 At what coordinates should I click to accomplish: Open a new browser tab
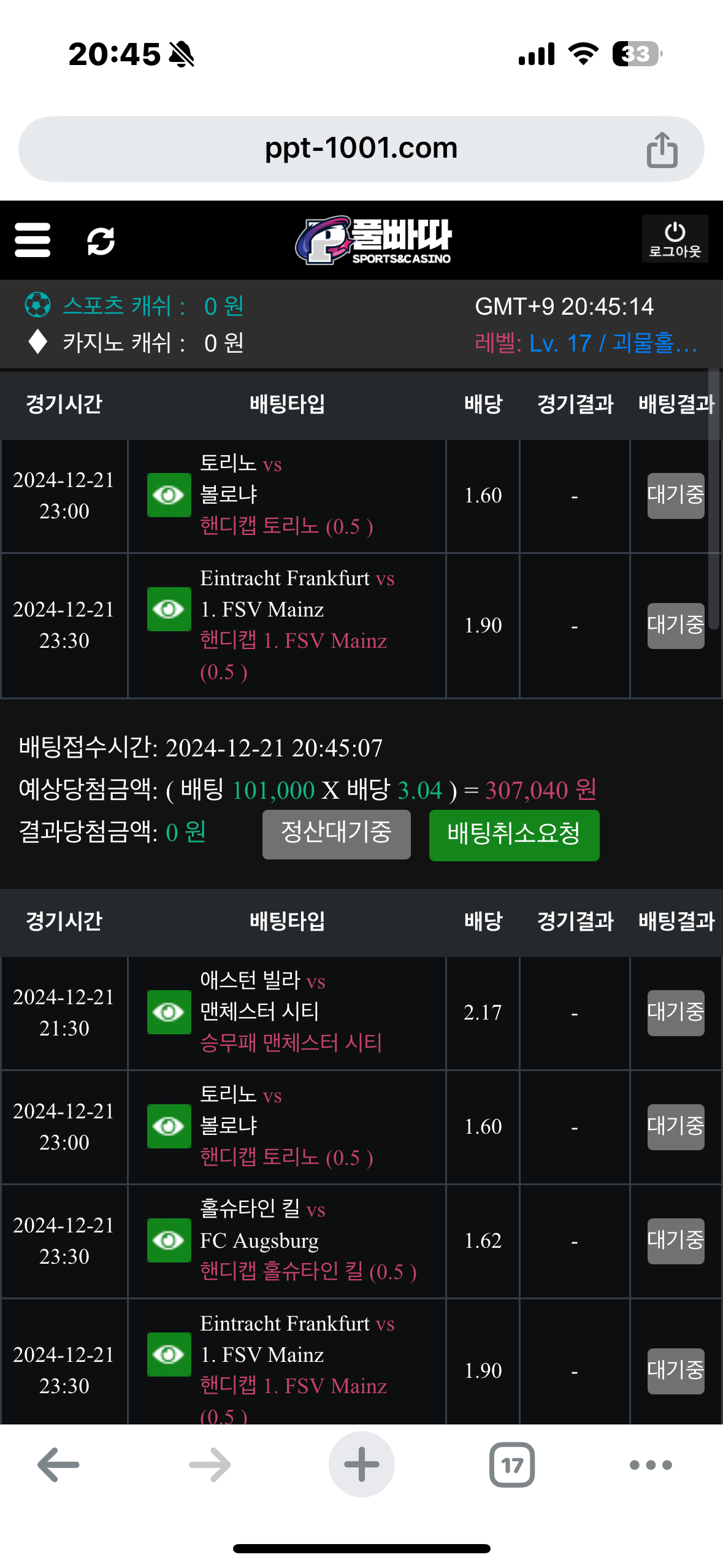pyautogui.click(x=361, y=1464)
